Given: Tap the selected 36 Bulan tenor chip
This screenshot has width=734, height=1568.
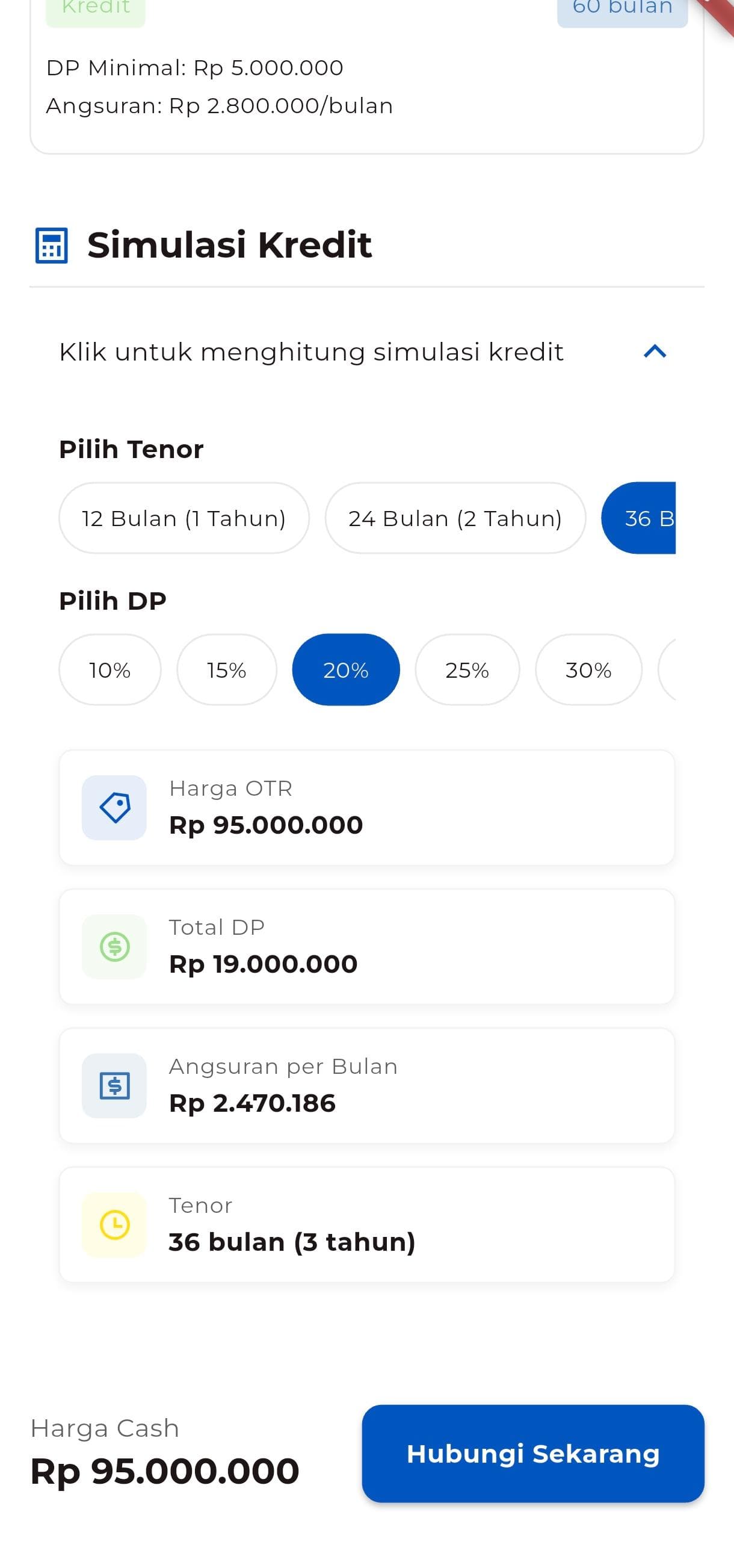Looking at the screenshot, I should click(638, 518).
